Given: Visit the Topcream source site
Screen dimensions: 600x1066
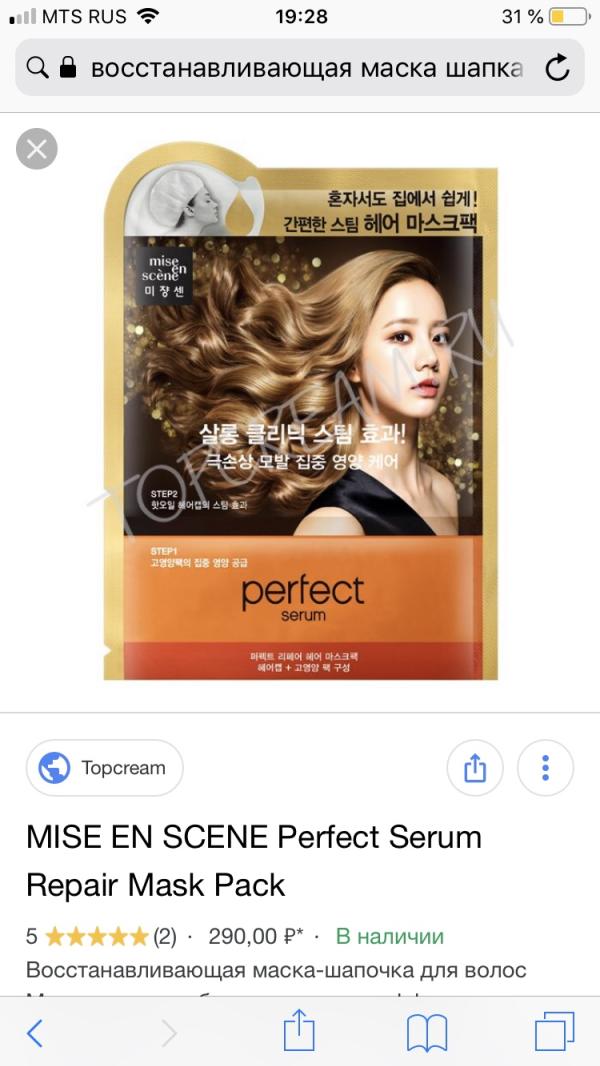Looking at the screenshot, I should tap(105, 768).
